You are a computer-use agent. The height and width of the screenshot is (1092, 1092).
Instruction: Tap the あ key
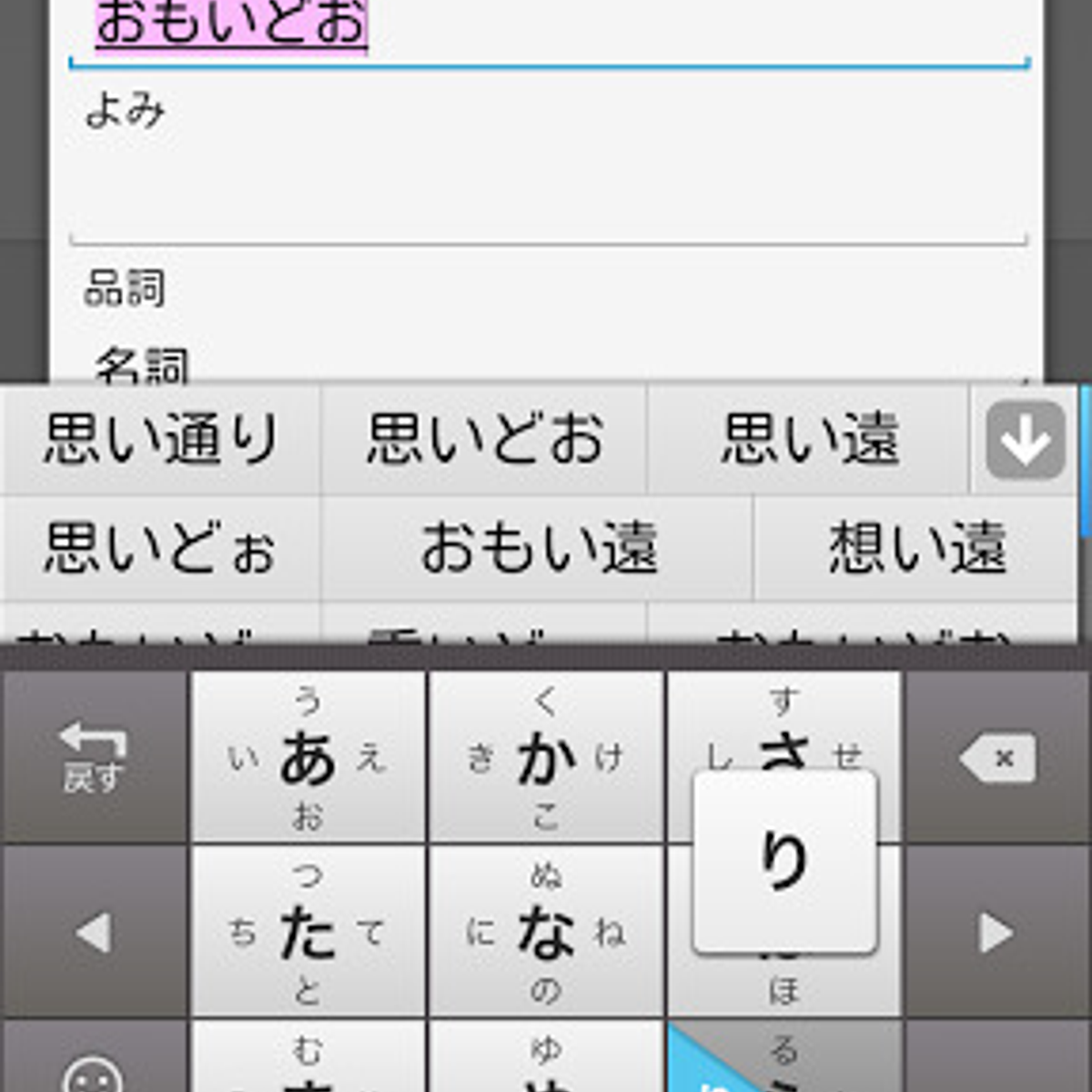tap(308, 758)
